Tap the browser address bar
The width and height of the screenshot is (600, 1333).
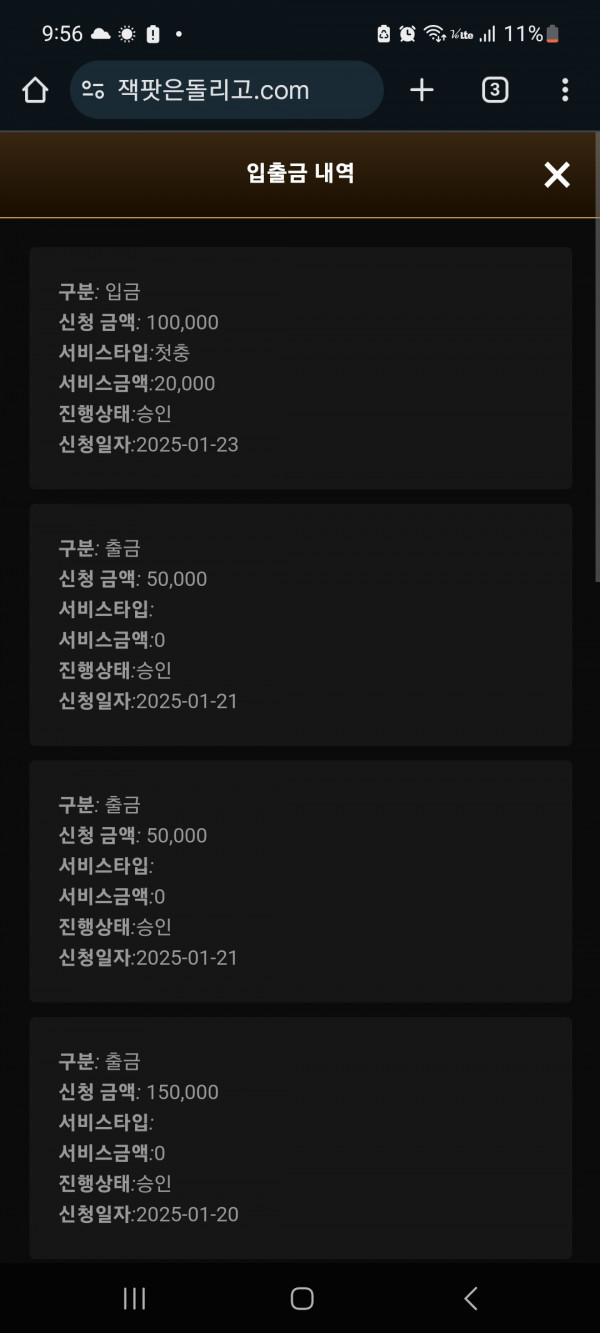[227, 90]
